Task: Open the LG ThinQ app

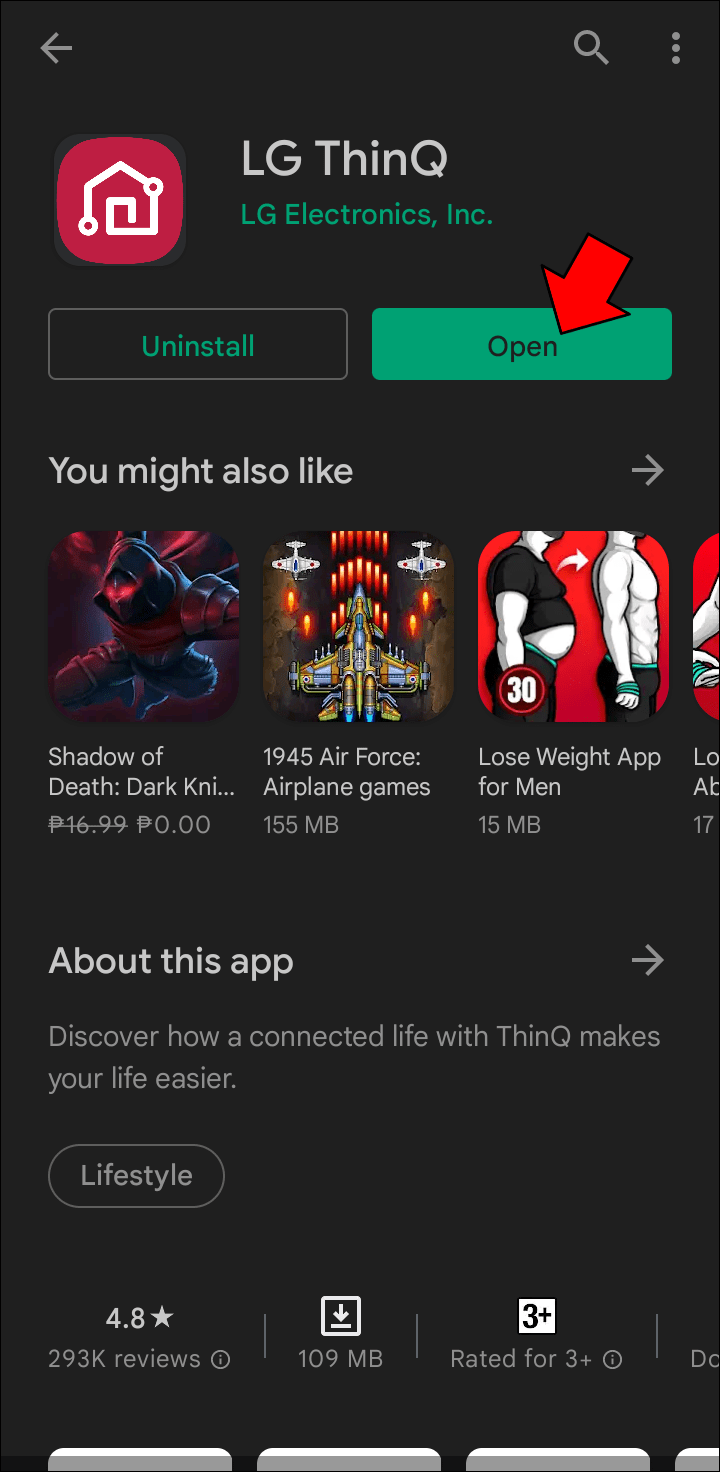Action: pos(521,345)
